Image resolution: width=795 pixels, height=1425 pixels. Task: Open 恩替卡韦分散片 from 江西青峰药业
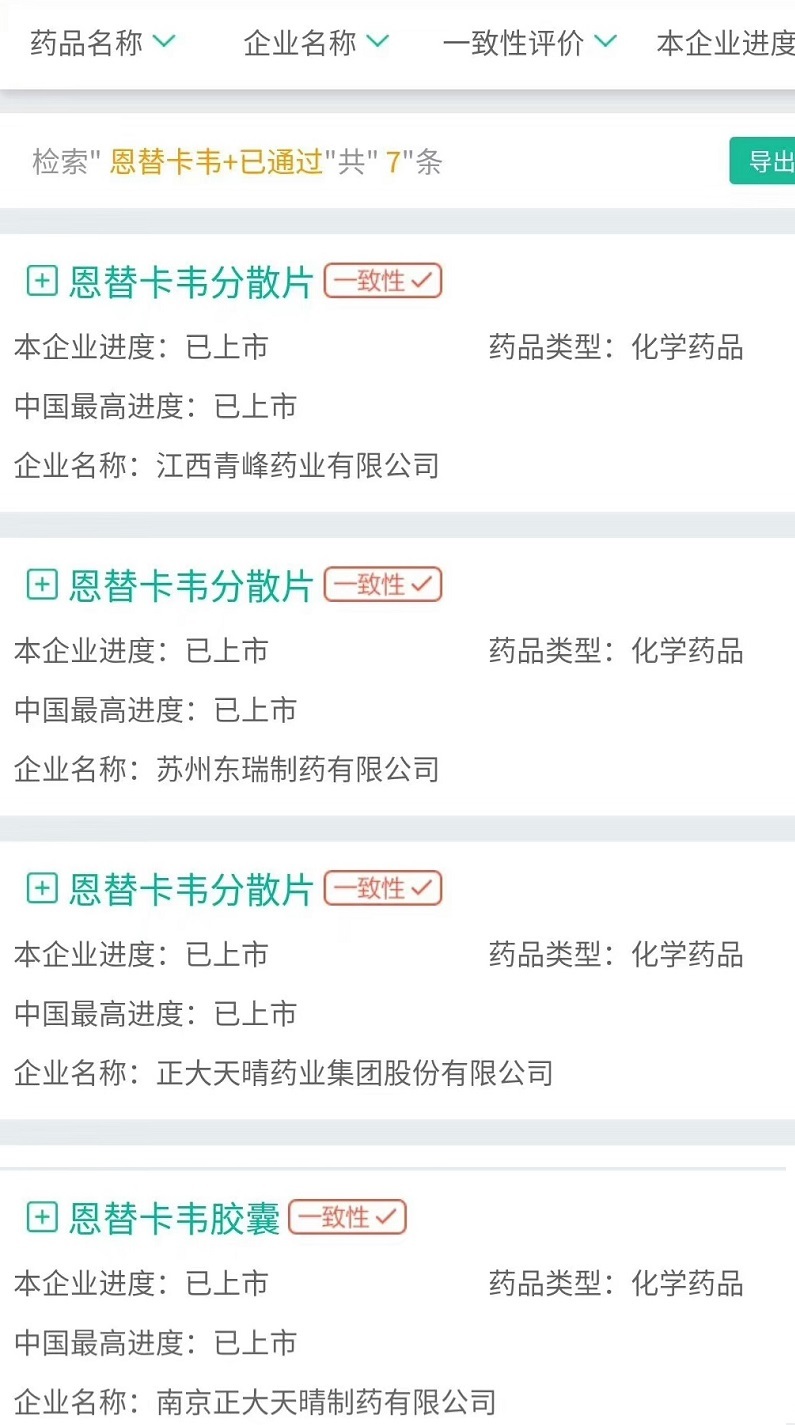click(191, 282)
